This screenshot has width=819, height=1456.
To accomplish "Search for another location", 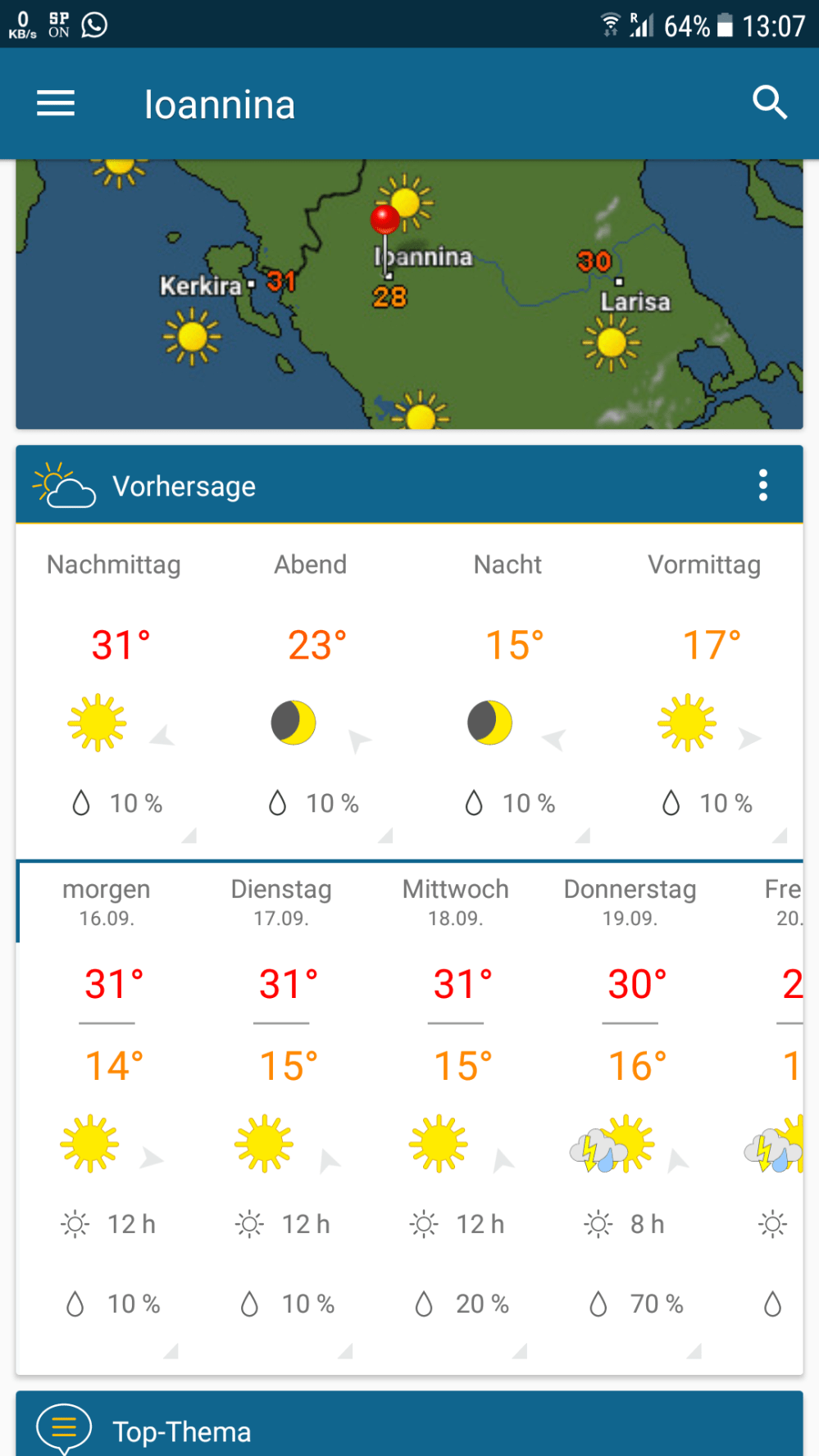I will click(769, 104).
